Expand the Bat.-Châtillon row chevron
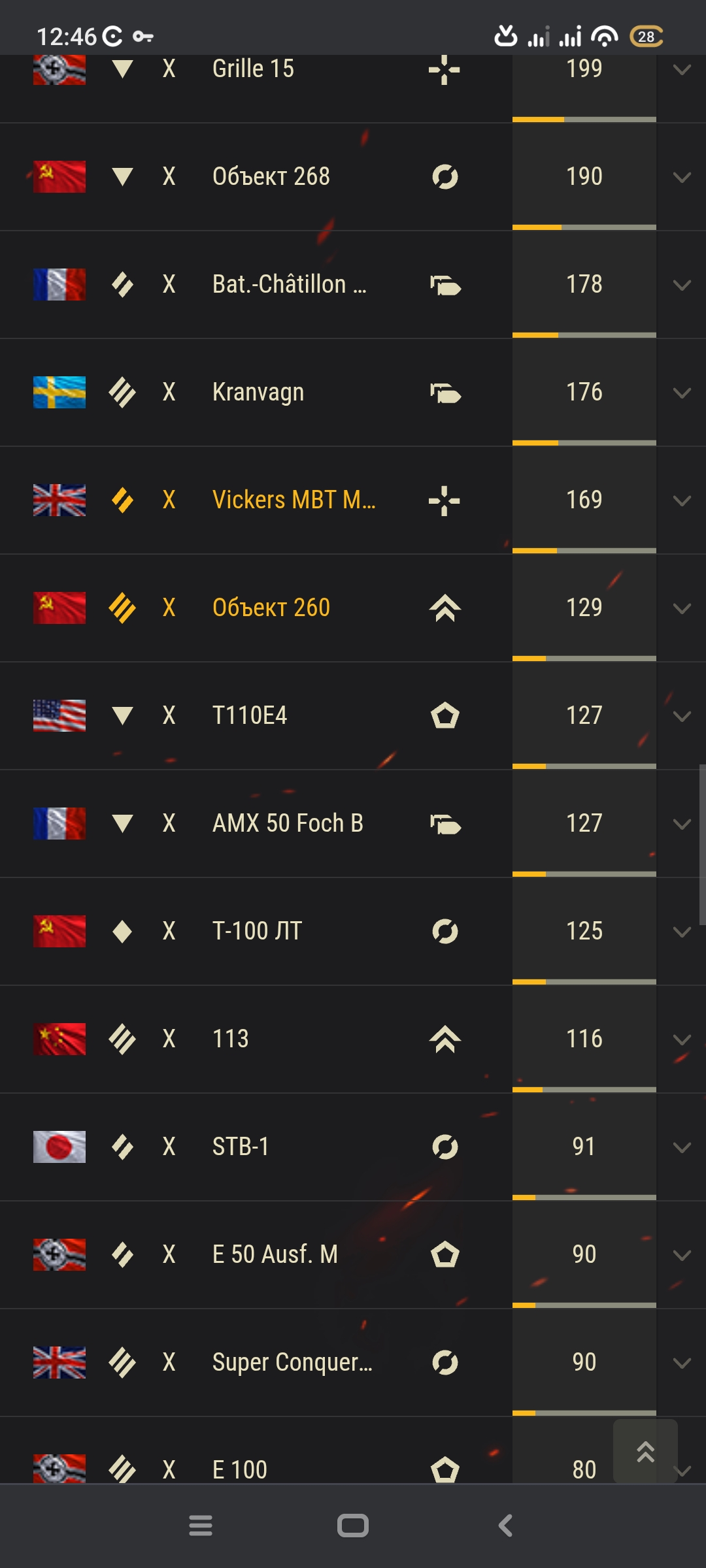The image size is (706, 1568). pyautogui.click(x=682, y=286)
